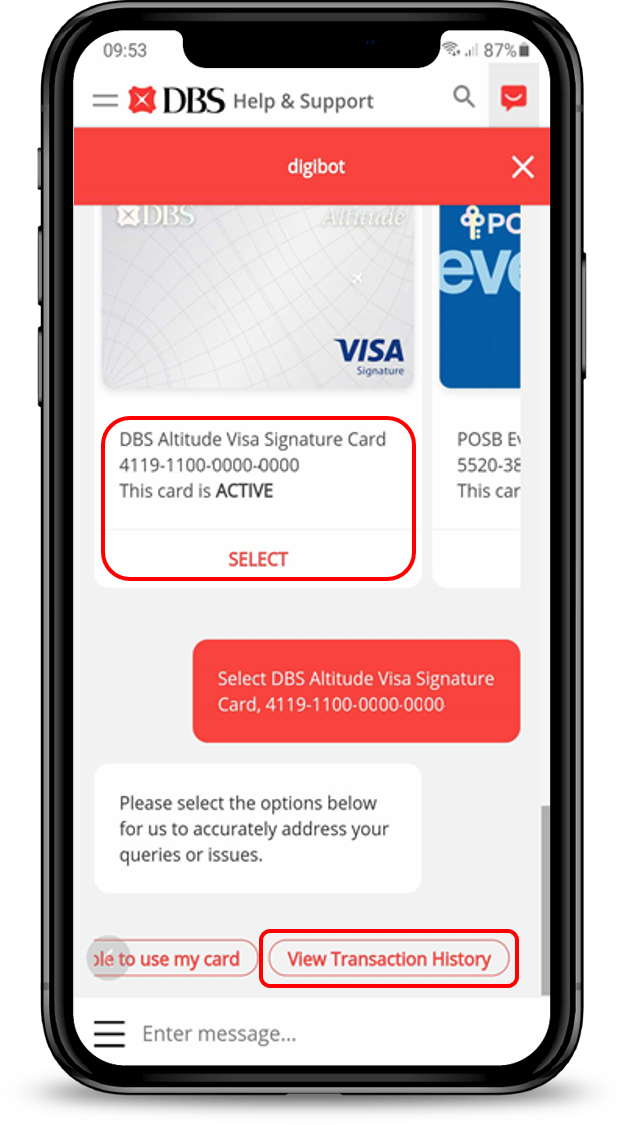Open the chat menu beside message field
This screenshot has height=1125, width=624.
click(x=109, y=1033)
